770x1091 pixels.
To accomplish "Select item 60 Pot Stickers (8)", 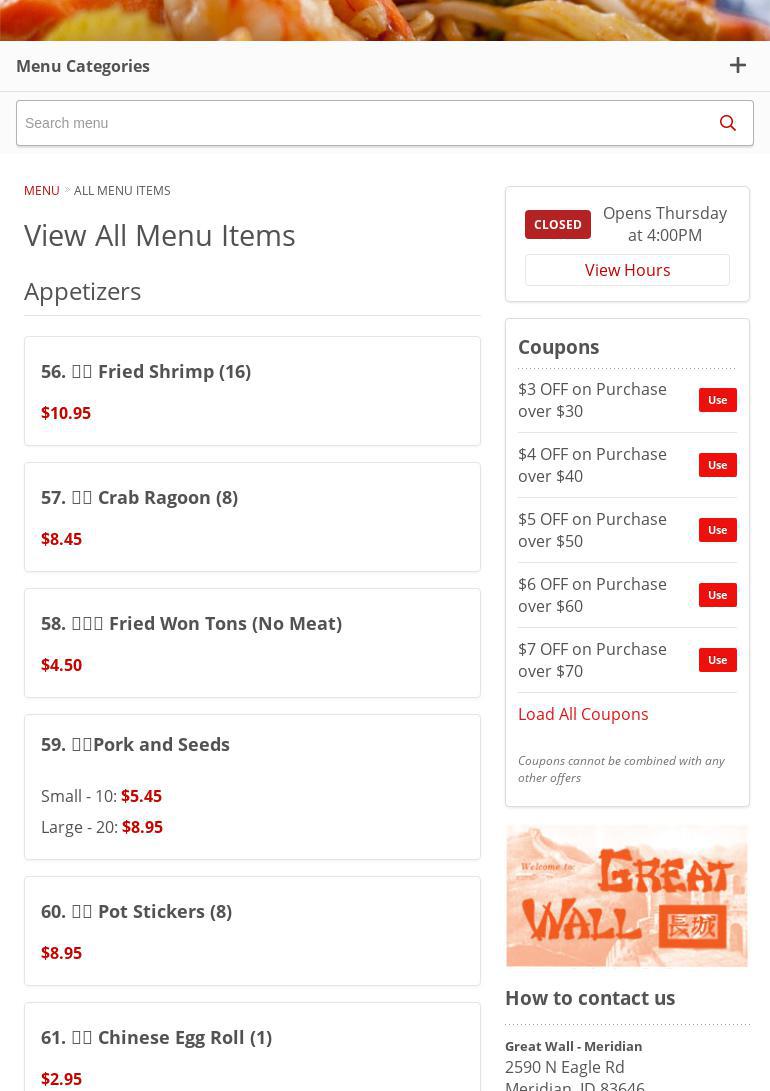I will (x=252, y=930).
